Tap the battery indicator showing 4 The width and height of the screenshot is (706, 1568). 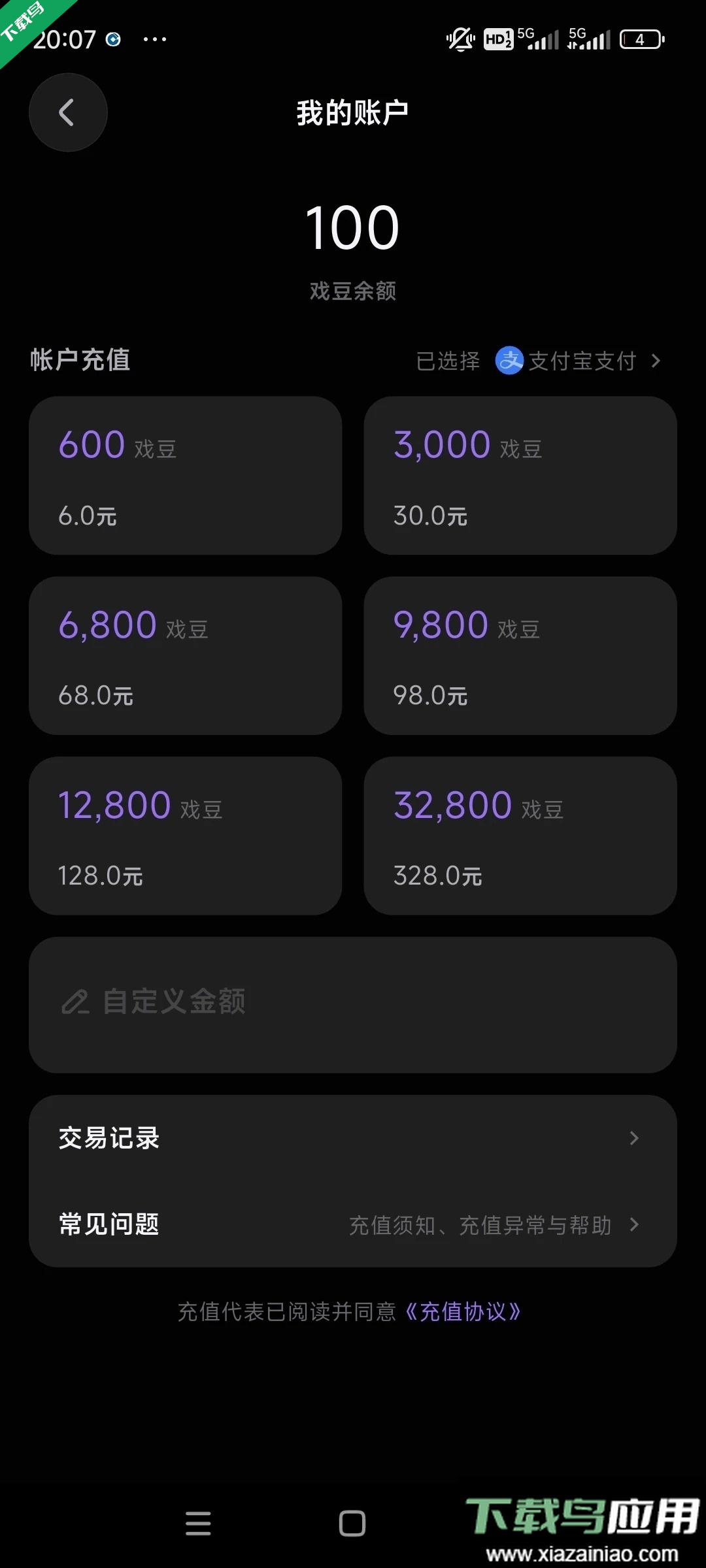[641, 39]
